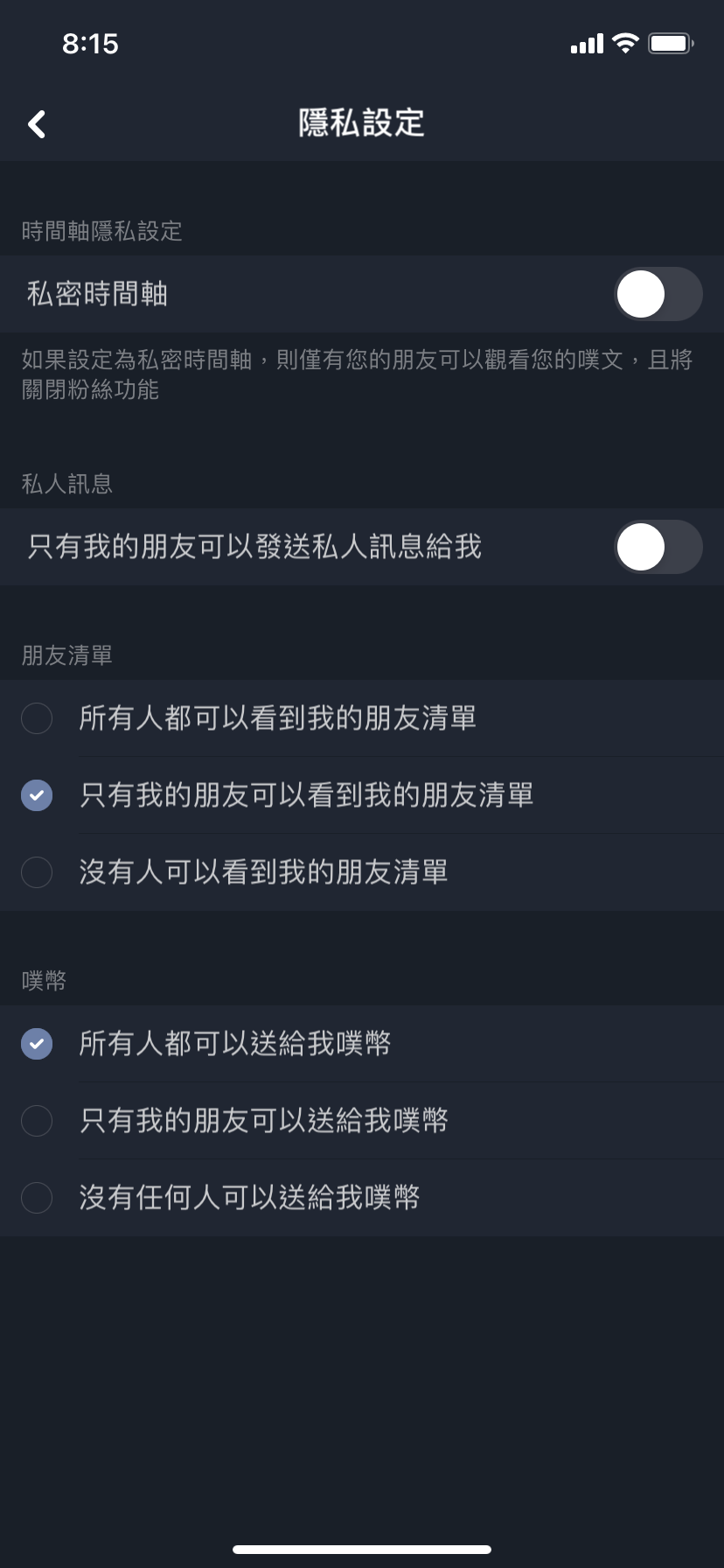The image size is (724, 1568).
Task: Go back from 隱私設定
Action: tap(37, 124)
